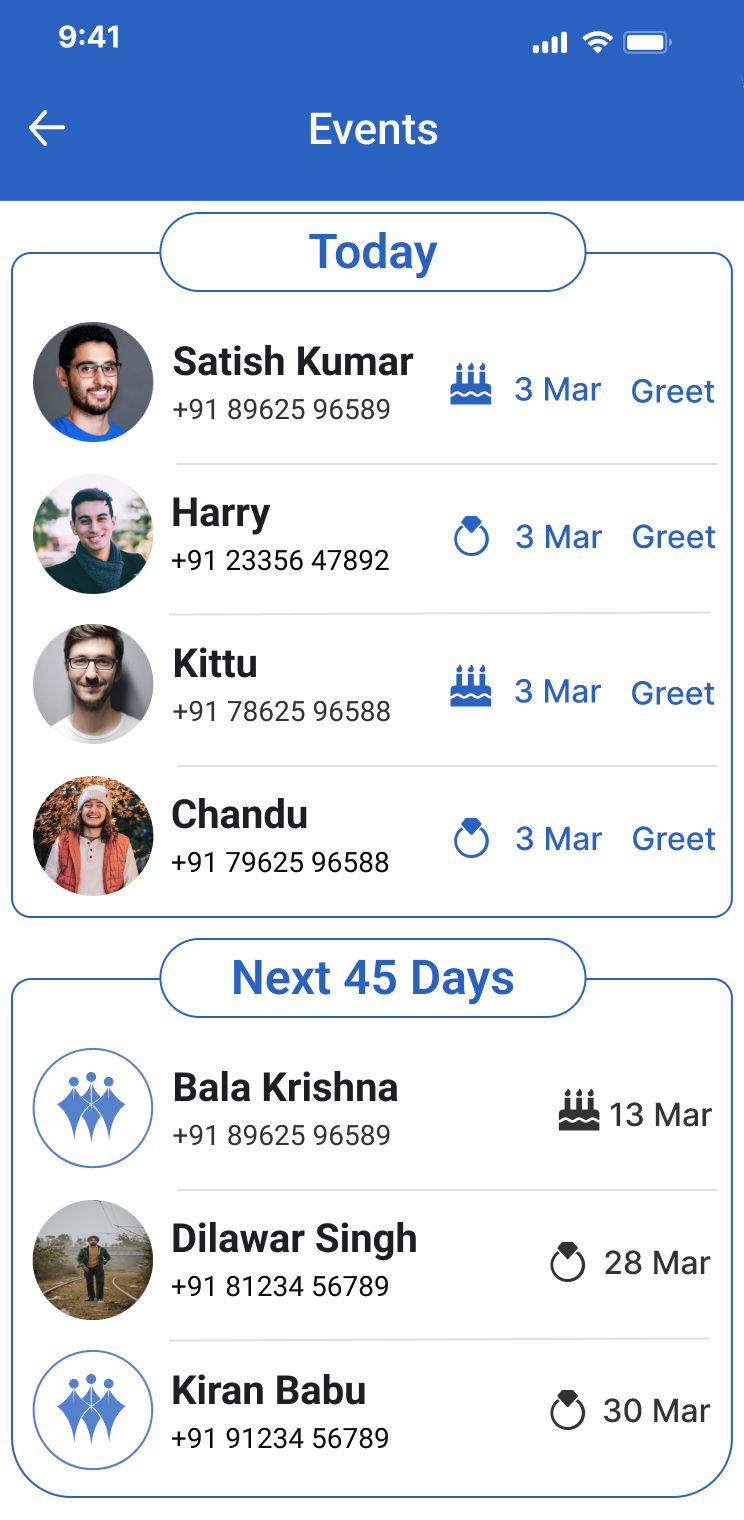Click Greet beside Satish Kumar
The width and height of the screenshot is (744, 1520).
672,391
